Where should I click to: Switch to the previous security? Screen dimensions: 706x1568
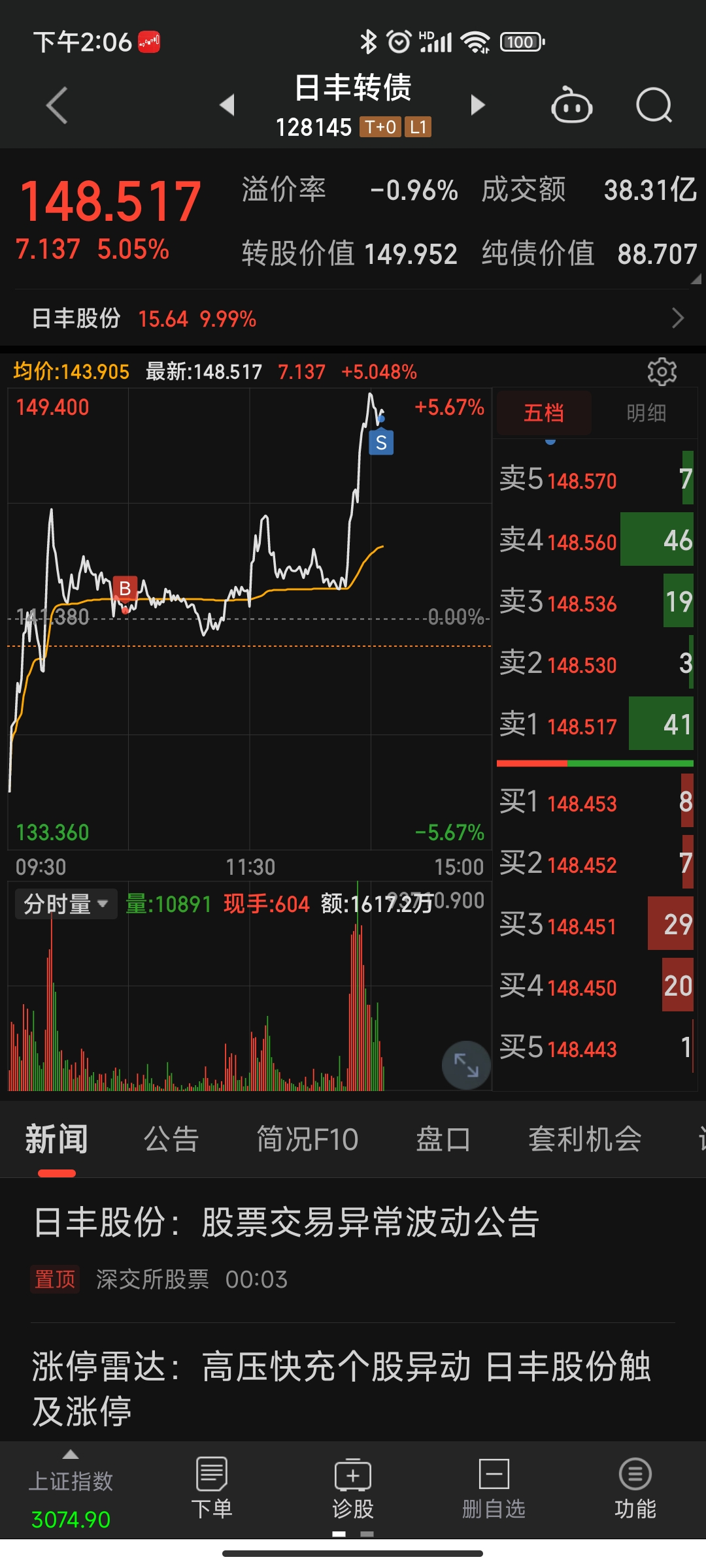coord(227,105)
